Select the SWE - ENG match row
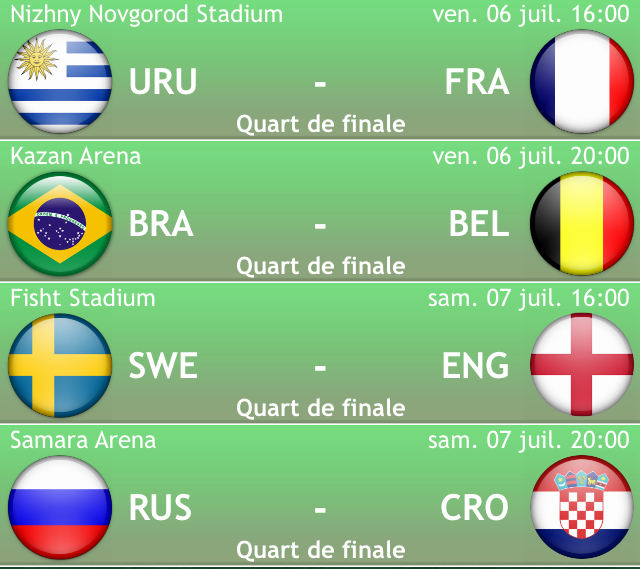The height and width of the screenshot is (569, 640). pos(320,366)
